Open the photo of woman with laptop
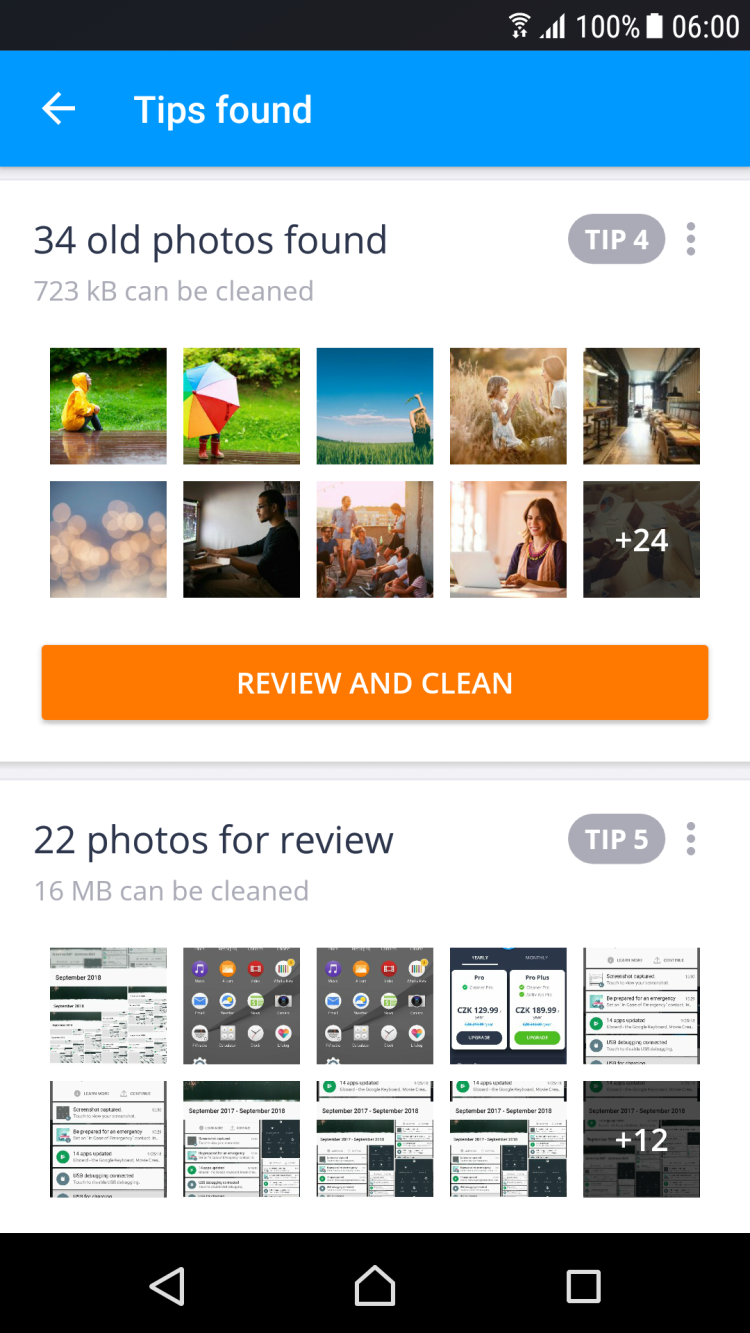This screenshot has height=1333, width=750. (x=508, y=540)
